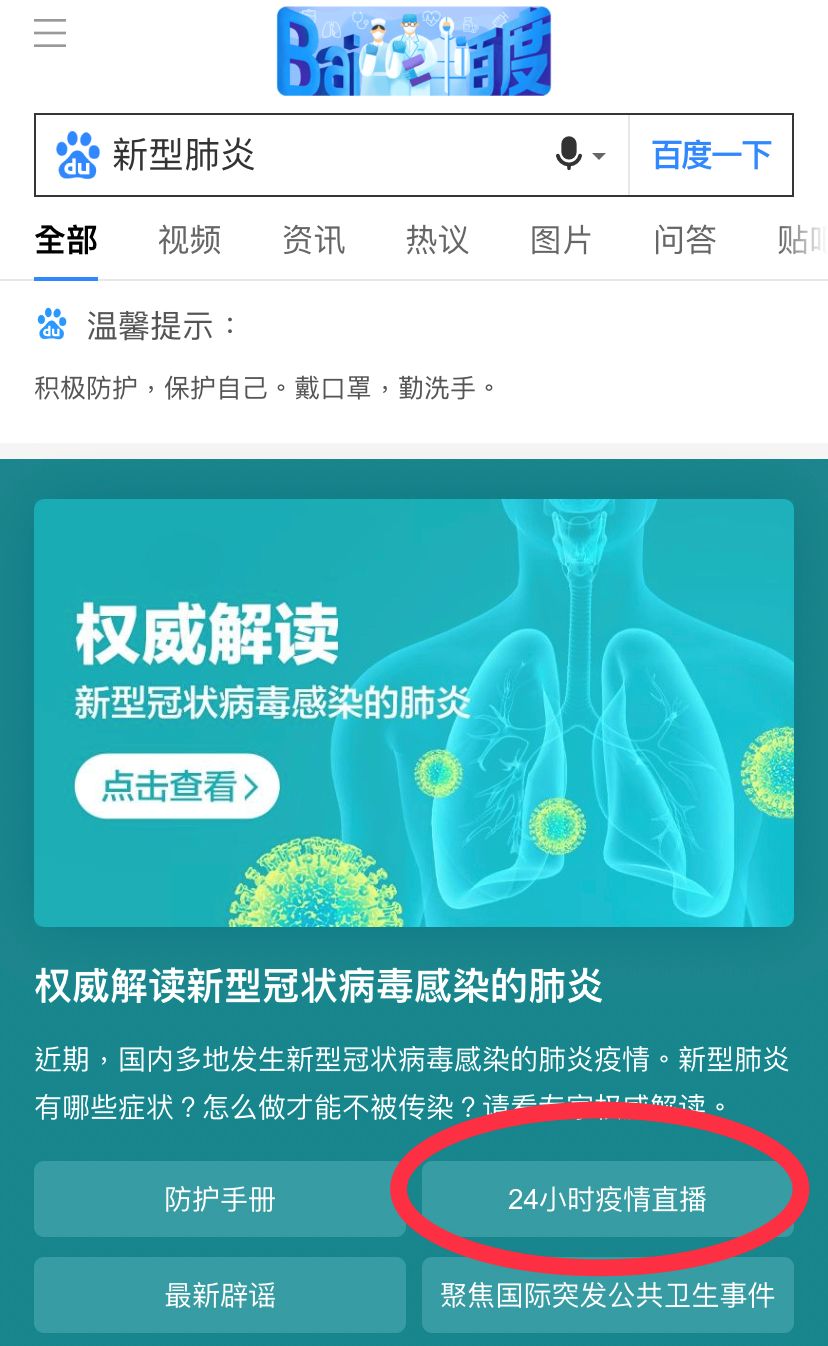828x1346 pixels.
Task: Activate voice search microphone
Action: (x=570, y=155)
